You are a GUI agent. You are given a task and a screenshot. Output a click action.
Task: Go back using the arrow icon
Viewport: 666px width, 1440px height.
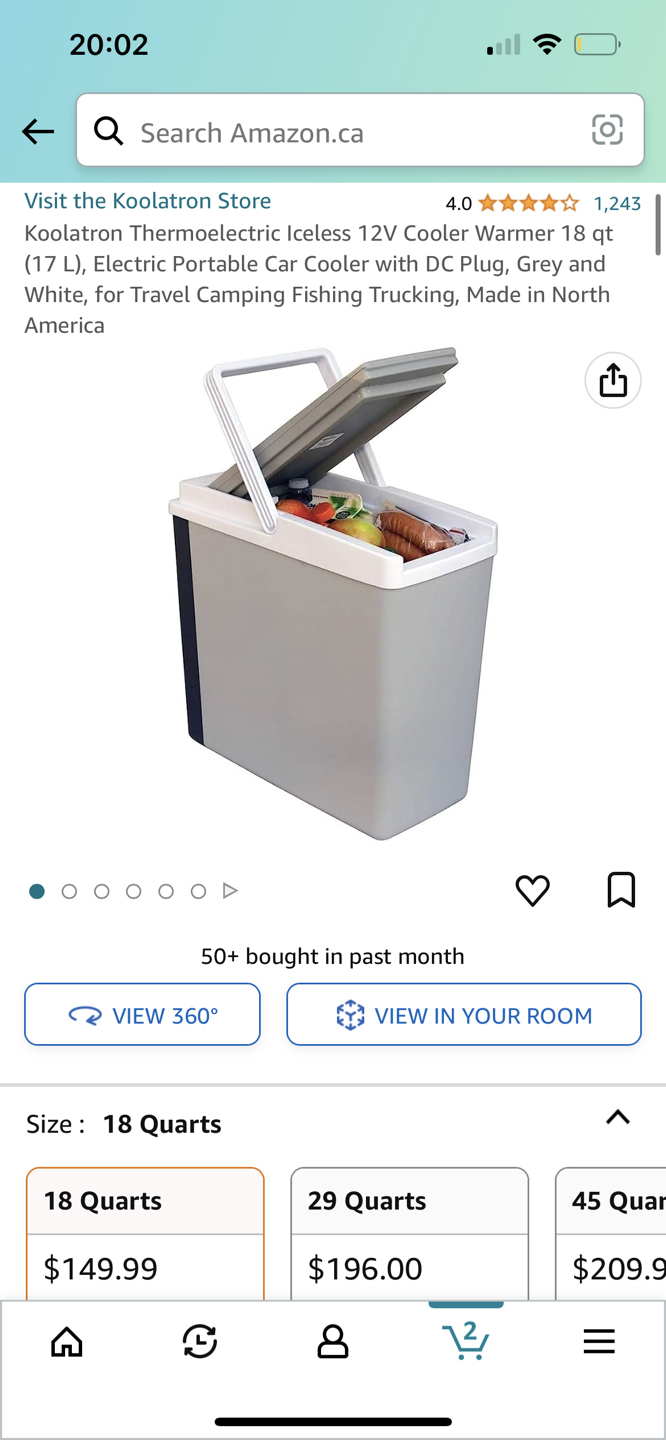point(38,131)
